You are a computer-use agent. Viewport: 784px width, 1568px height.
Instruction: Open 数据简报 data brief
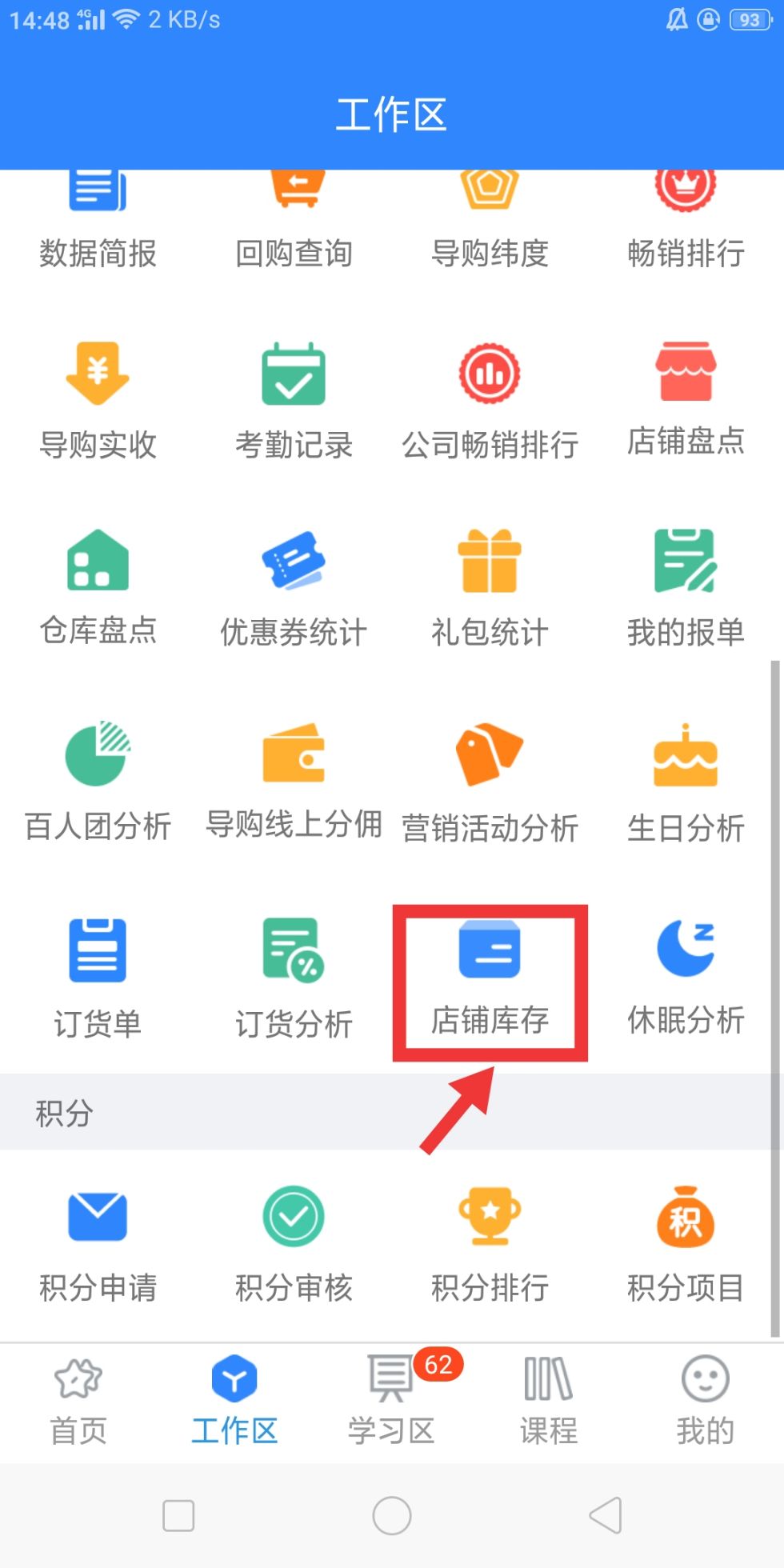pos(98,224)
